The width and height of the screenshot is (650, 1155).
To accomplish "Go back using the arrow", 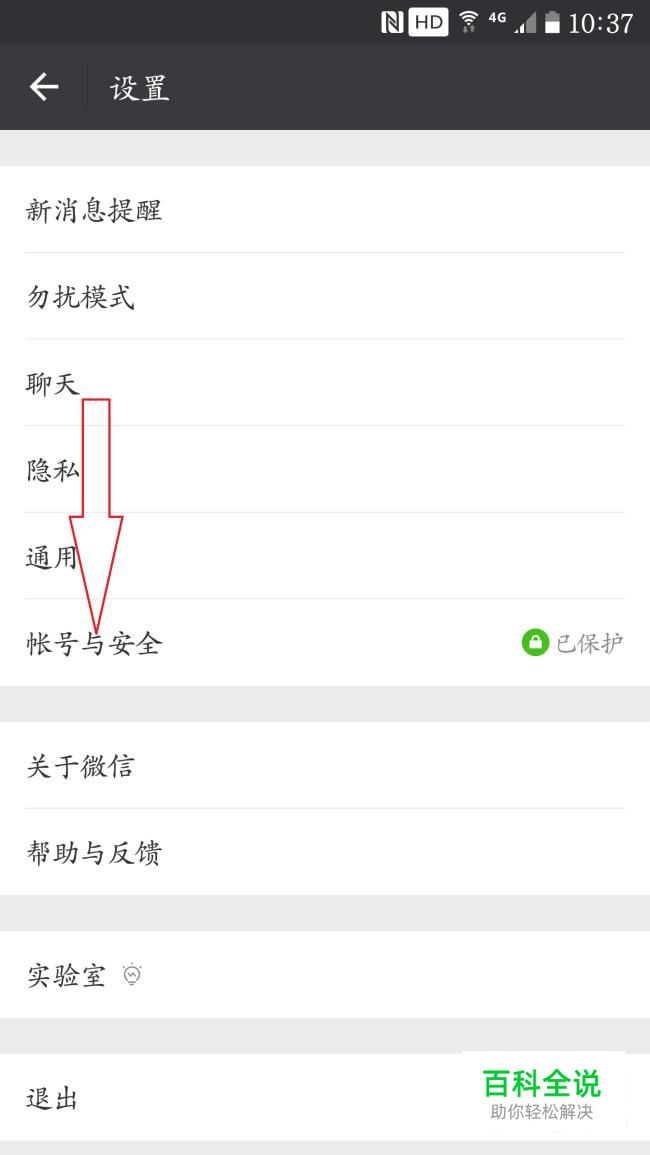I will click(43, 87).
